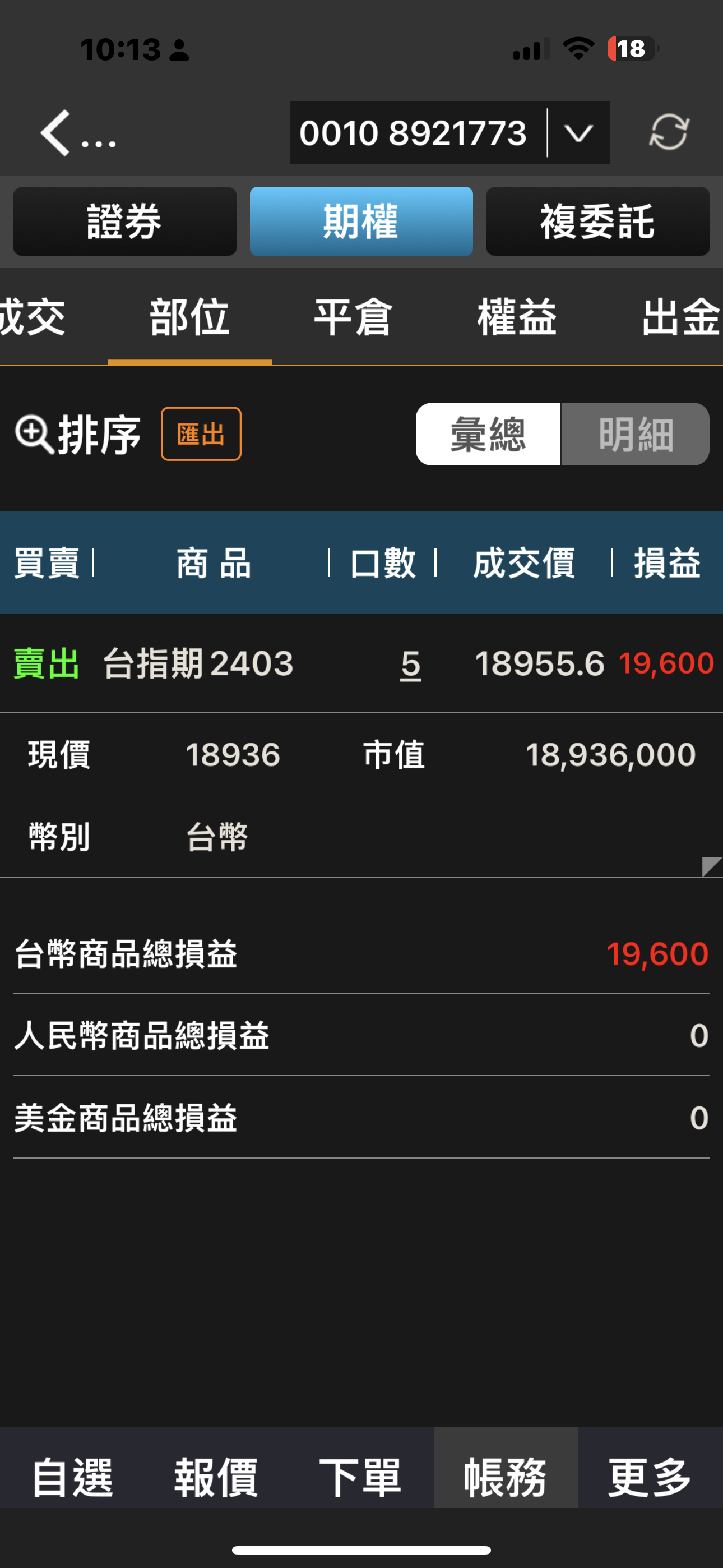Screen dimensions: 723x1568
Task: Open the 成交 sub-tab
Action: [x=34, y=317]
